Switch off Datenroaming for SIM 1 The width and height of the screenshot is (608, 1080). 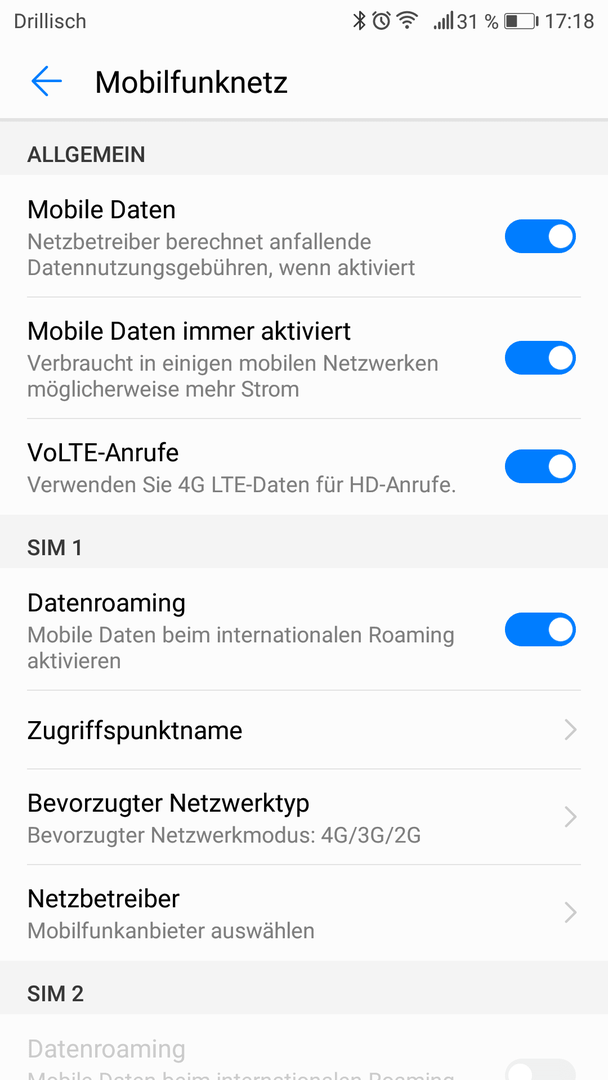pyautogui.click(x=540, y=630)
